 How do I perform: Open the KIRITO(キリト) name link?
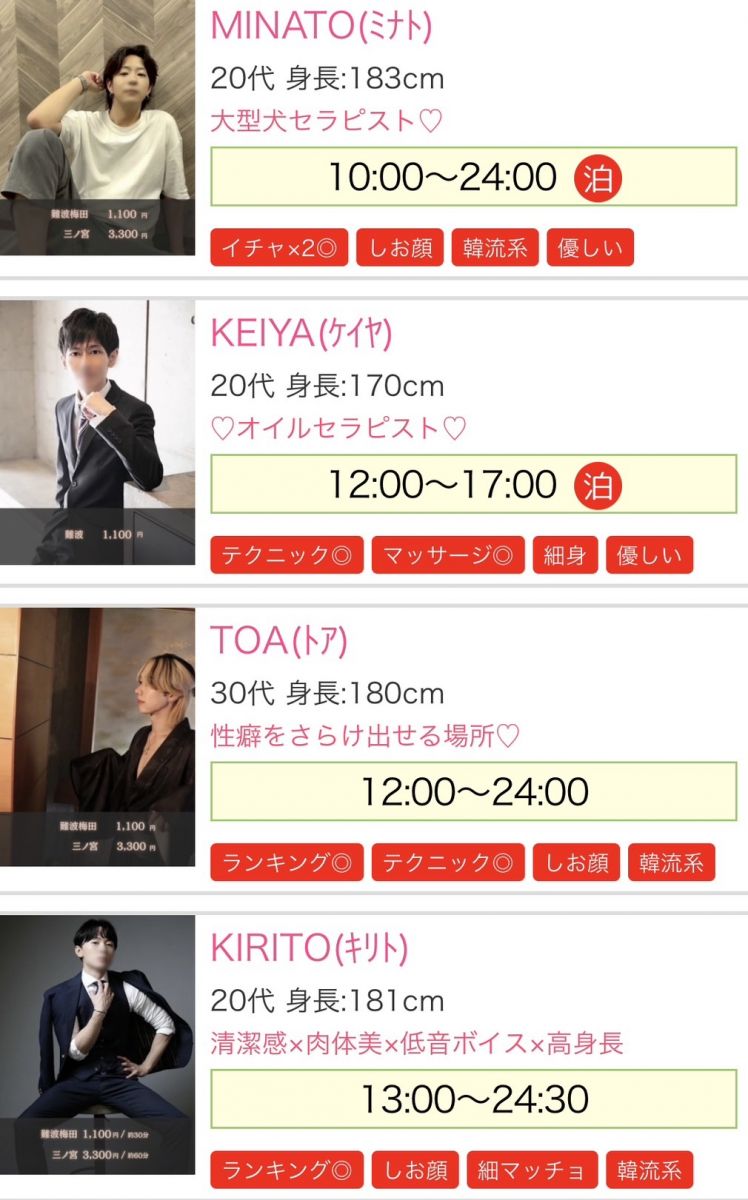click(x=309, y=947)
